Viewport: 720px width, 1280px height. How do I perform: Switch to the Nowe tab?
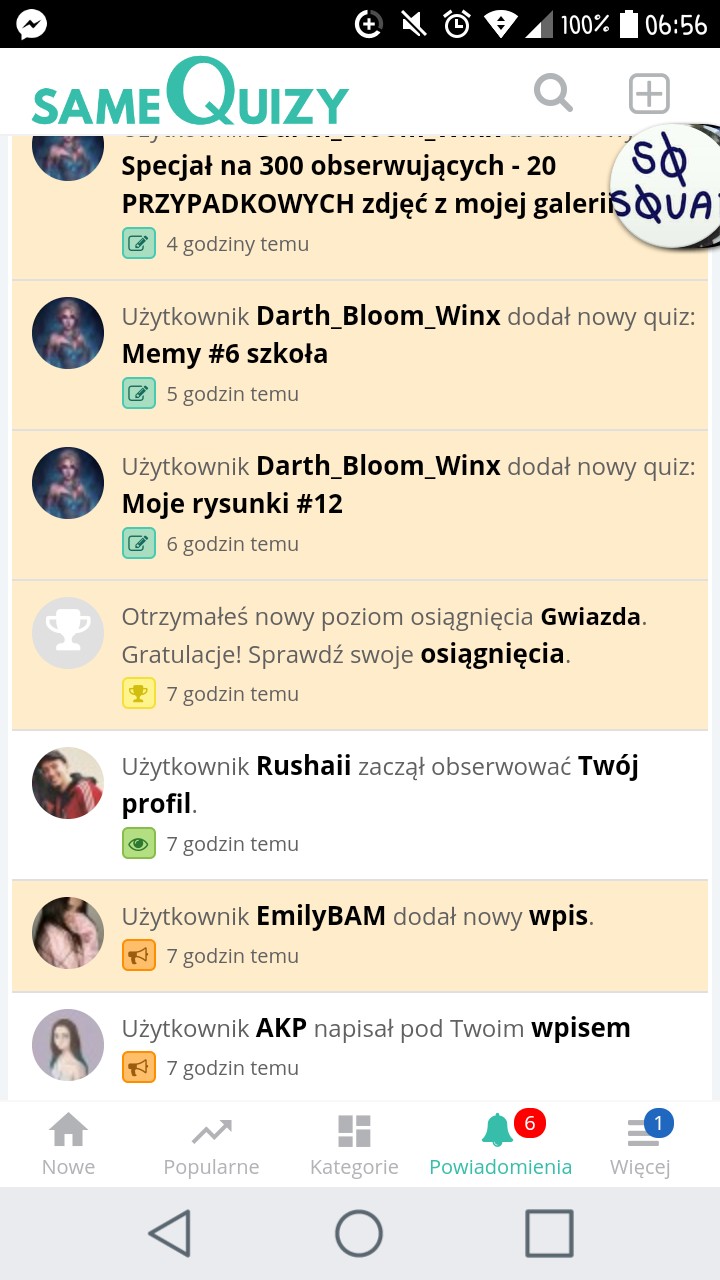click(68, 1145)
